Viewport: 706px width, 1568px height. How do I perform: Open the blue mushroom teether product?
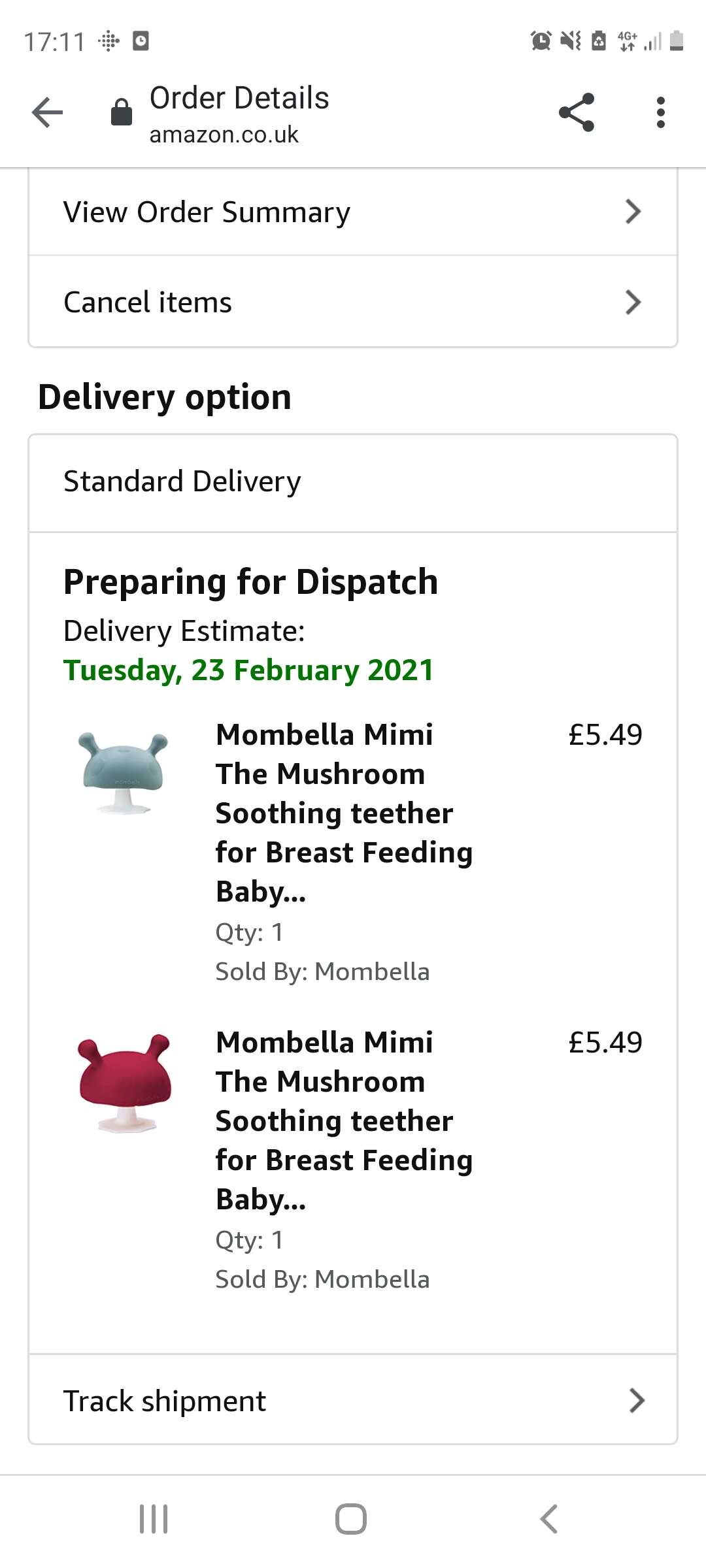344,813
